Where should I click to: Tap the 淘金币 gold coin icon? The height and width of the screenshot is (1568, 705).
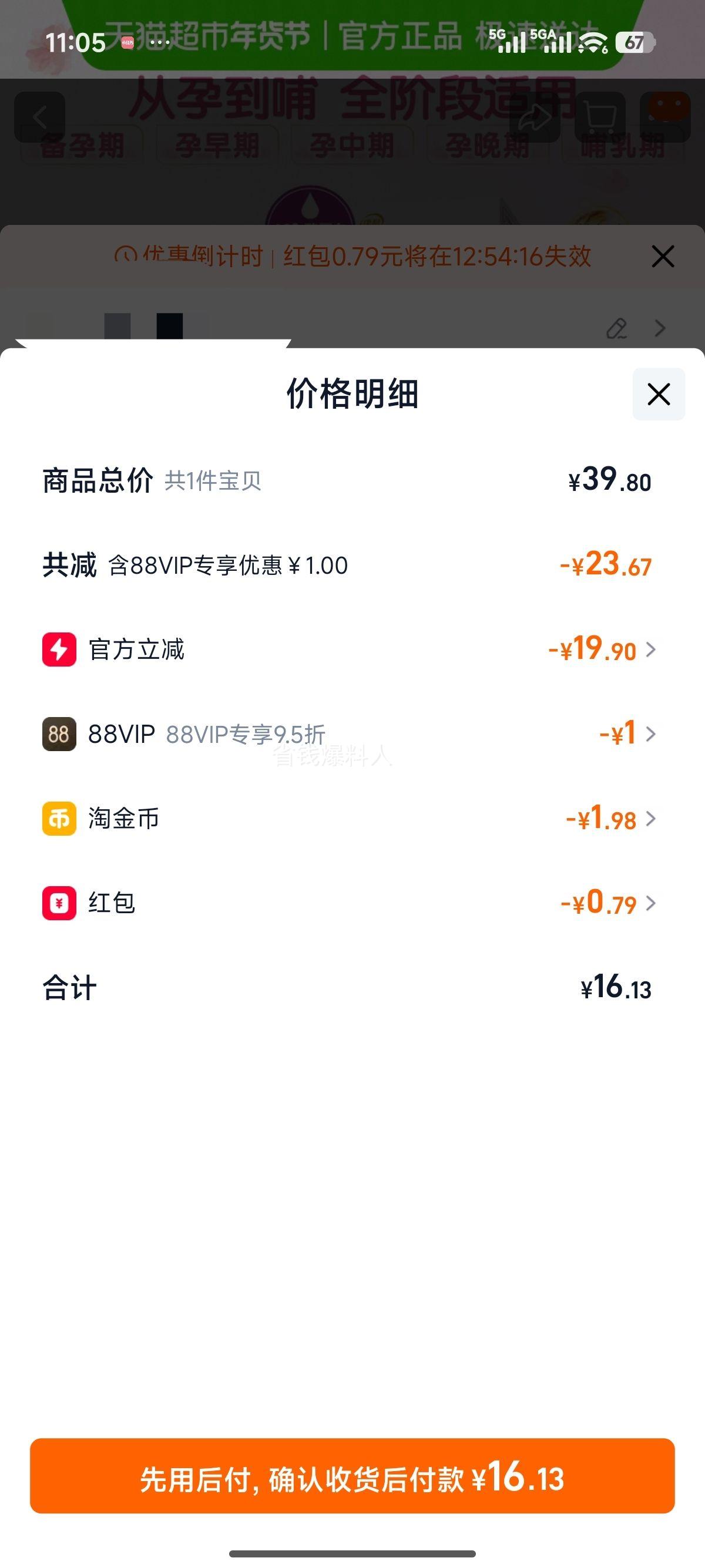coord(58,819)
